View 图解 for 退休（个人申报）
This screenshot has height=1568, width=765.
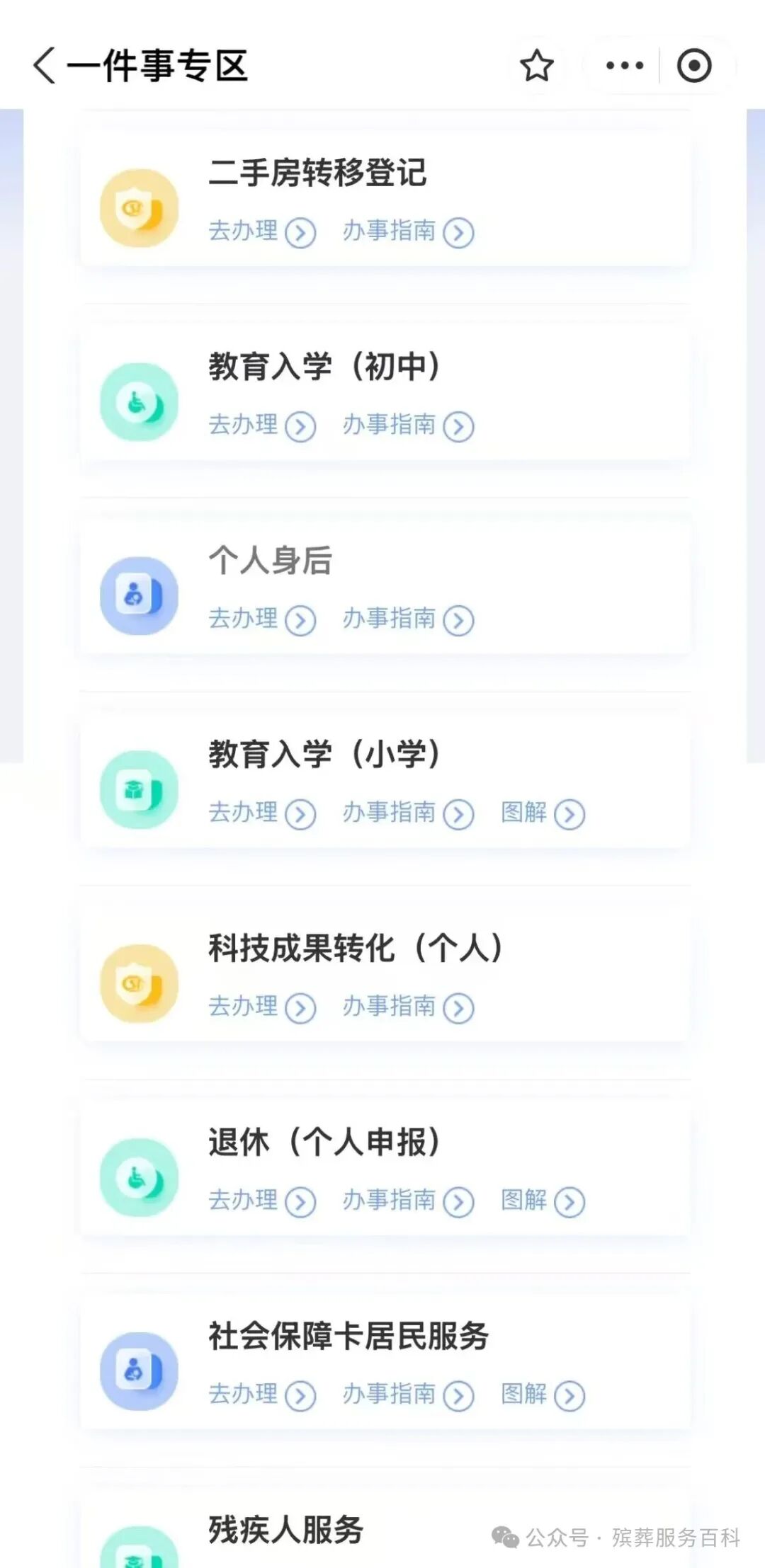point(542,1201)
